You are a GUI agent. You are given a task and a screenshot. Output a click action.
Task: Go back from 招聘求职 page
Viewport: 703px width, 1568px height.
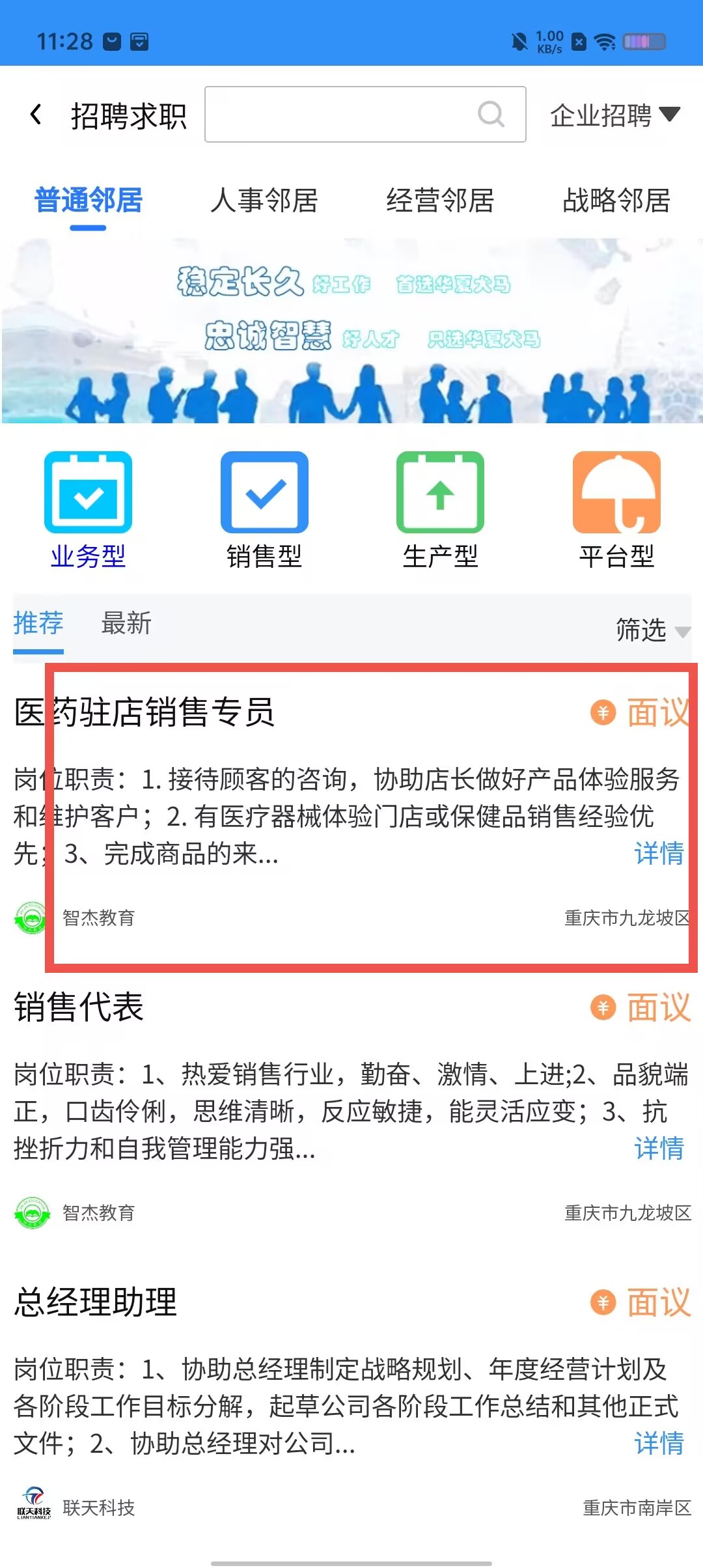(x=36, y=115)
